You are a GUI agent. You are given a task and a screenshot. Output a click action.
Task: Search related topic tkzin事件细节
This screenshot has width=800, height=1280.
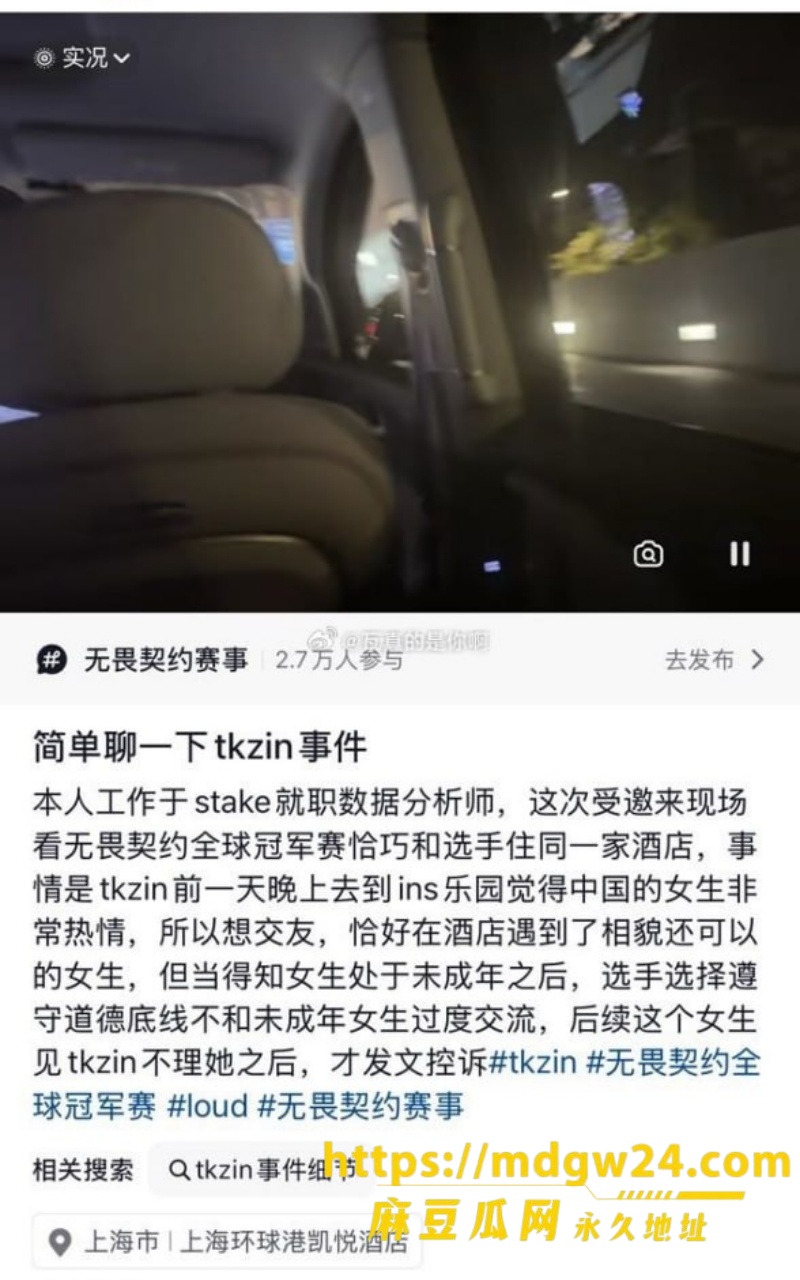coord(262,1169)
